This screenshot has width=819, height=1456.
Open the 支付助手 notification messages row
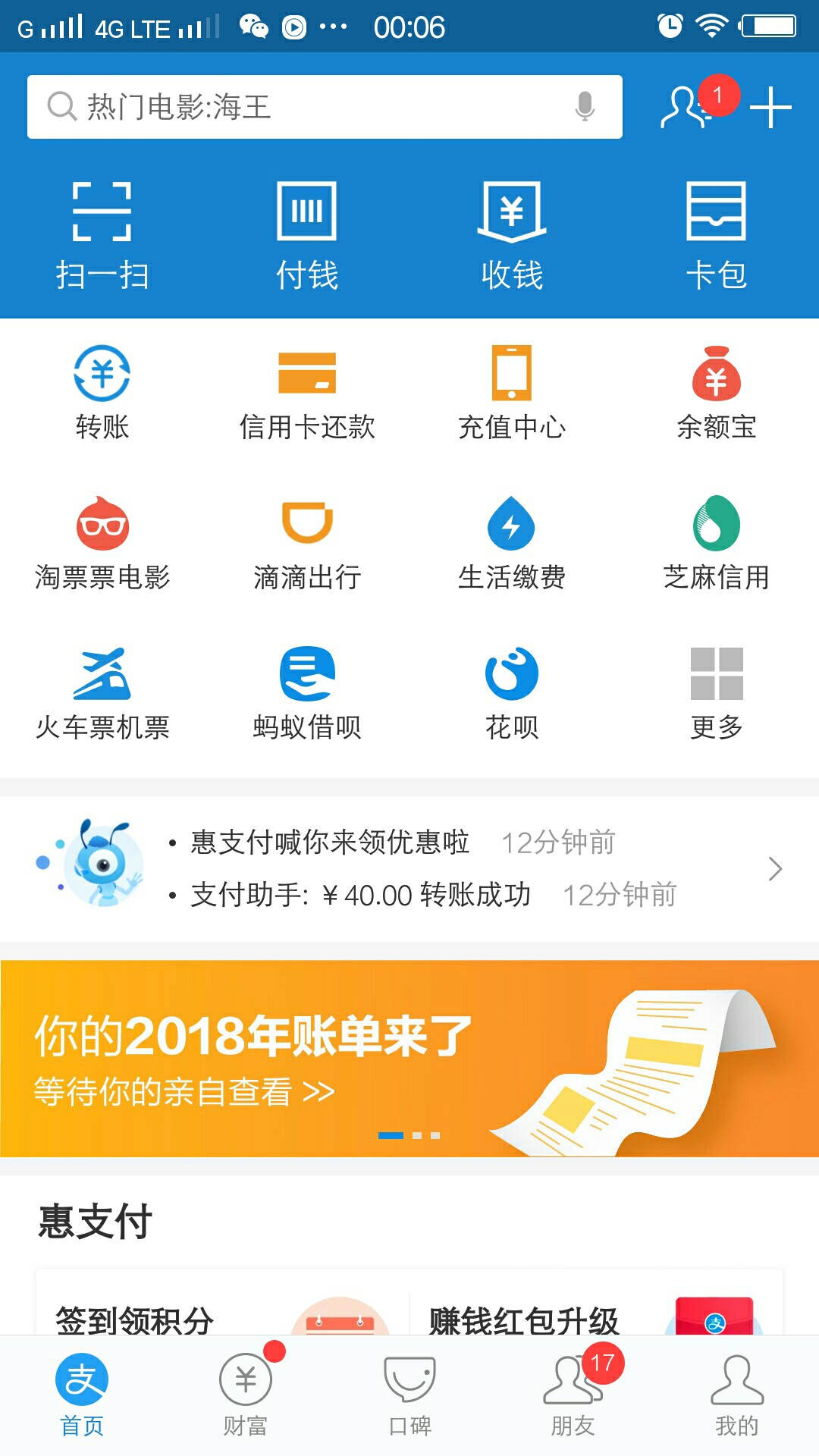[x=409, y=869]
